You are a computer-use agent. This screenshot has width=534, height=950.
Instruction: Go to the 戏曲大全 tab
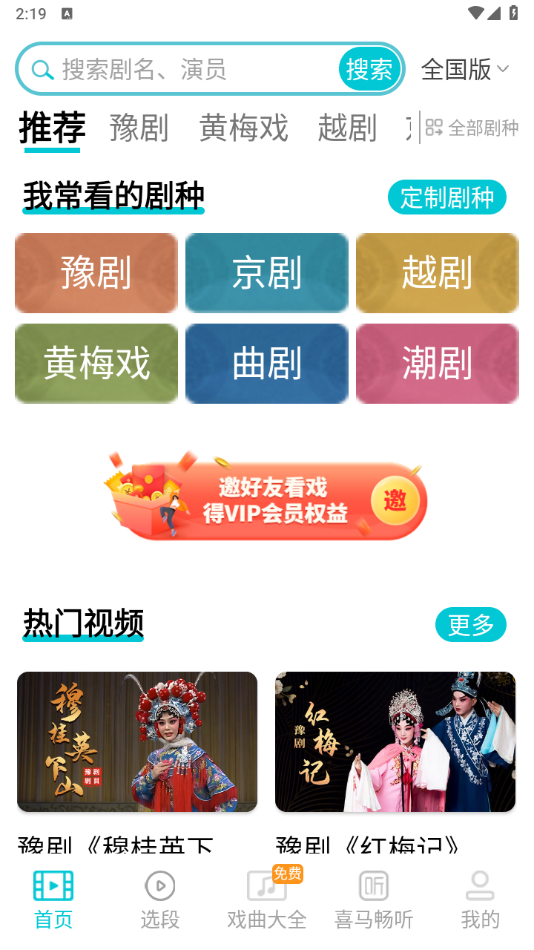pyautogui.click(x=267, y=900)
